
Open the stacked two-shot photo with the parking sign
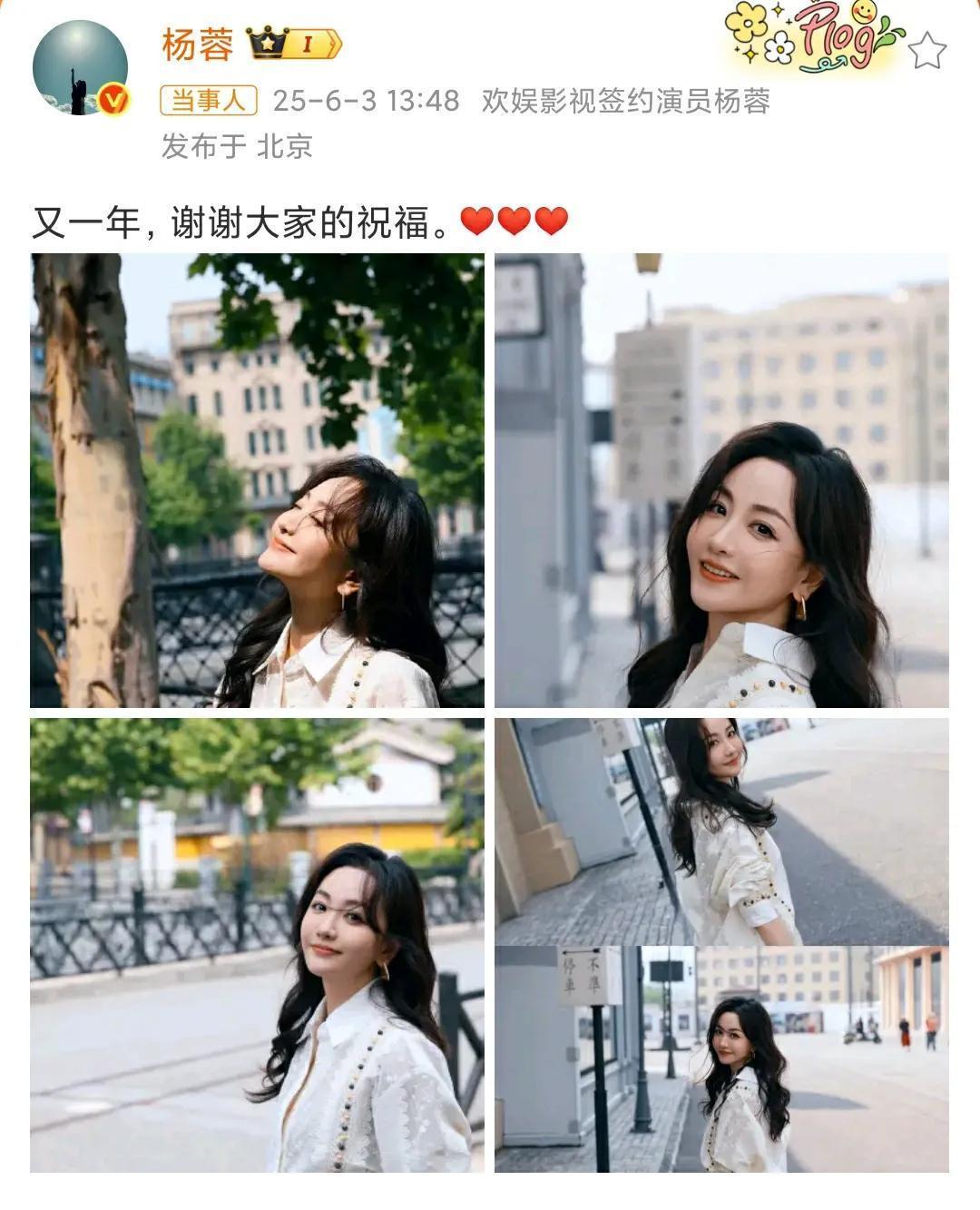click(721, 945)
